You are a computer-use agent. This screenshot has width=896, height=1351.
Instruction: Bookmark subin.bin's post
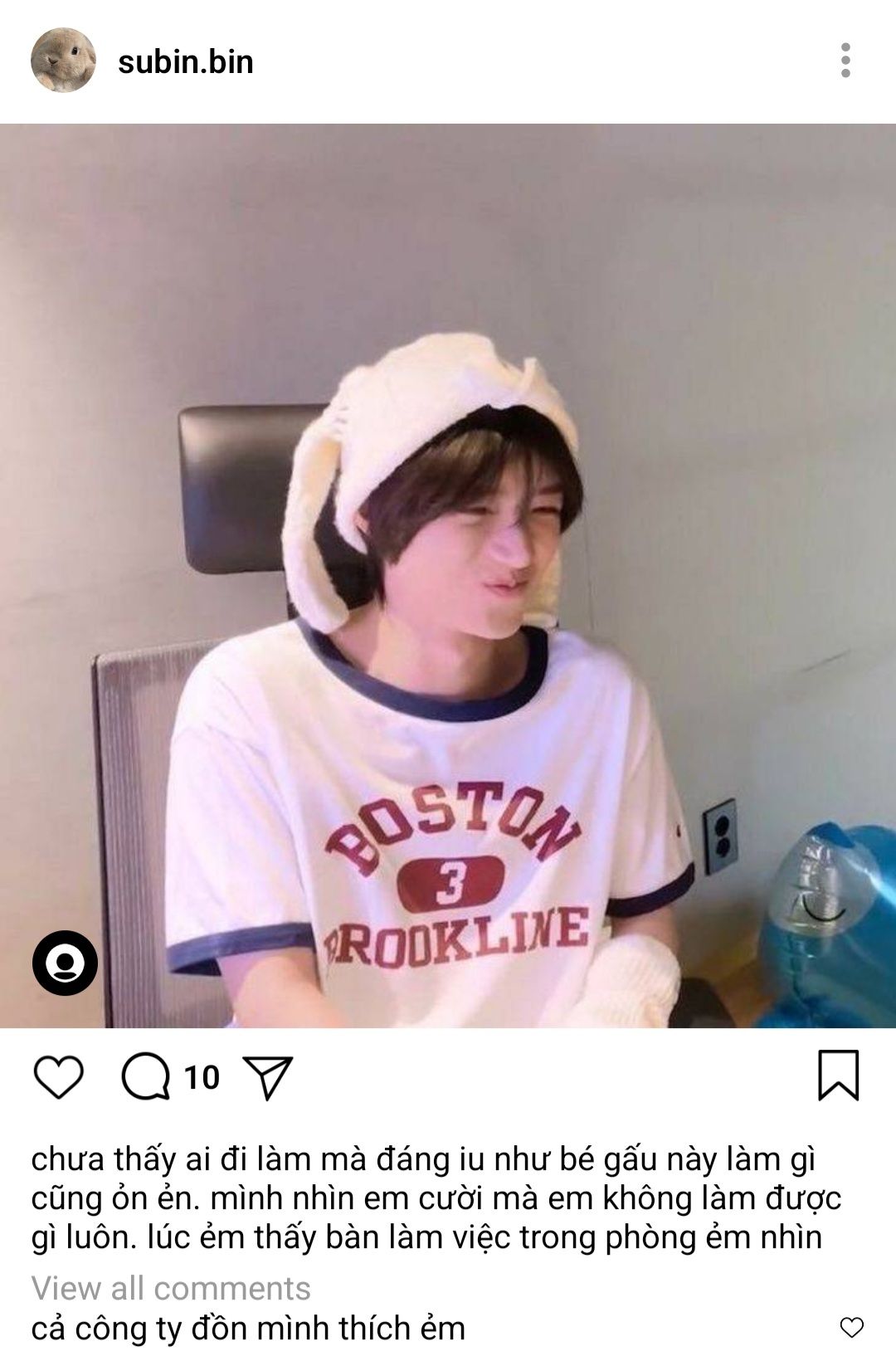[x=838, y=1075]
